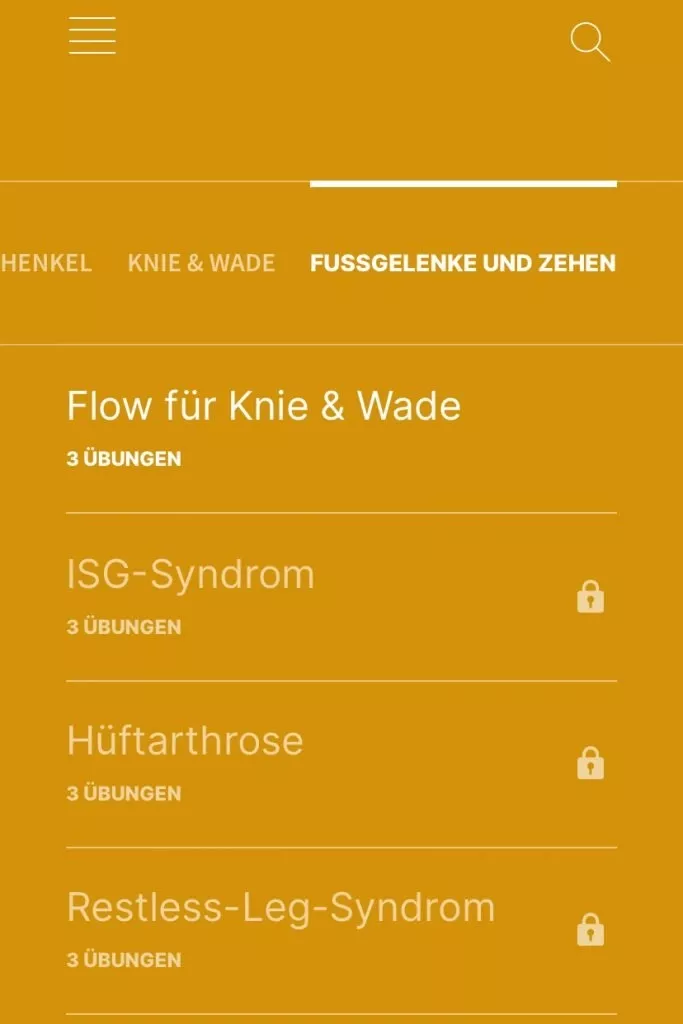Open the locked ISG-Syndrom program
The image size is (683, 1024).
pyautogui.click(x=191, y=595)
